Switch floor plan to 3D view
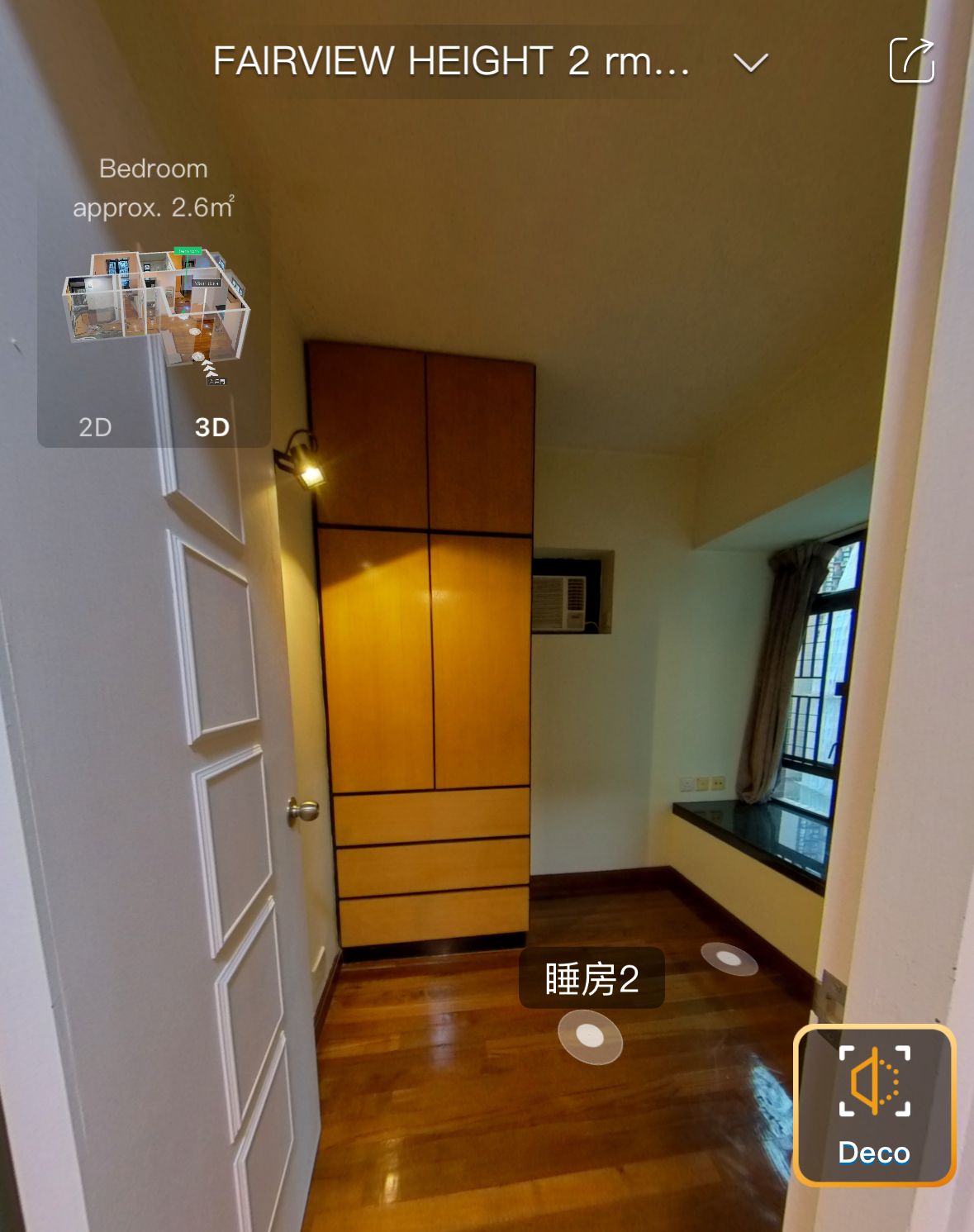Screen dimensions: 974x1232 pos(211,427)
